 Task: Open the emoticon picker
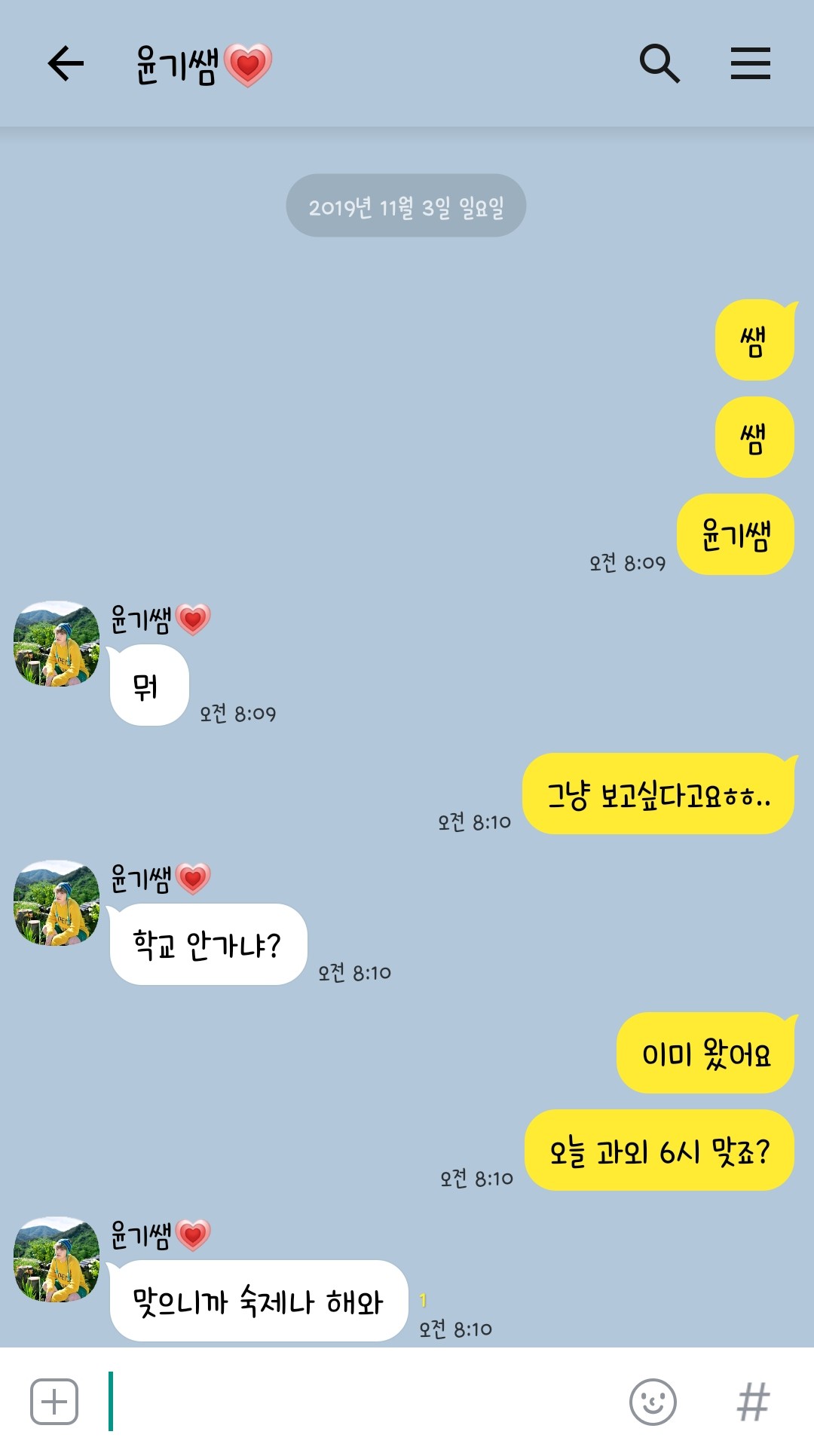coord(653,1402)
